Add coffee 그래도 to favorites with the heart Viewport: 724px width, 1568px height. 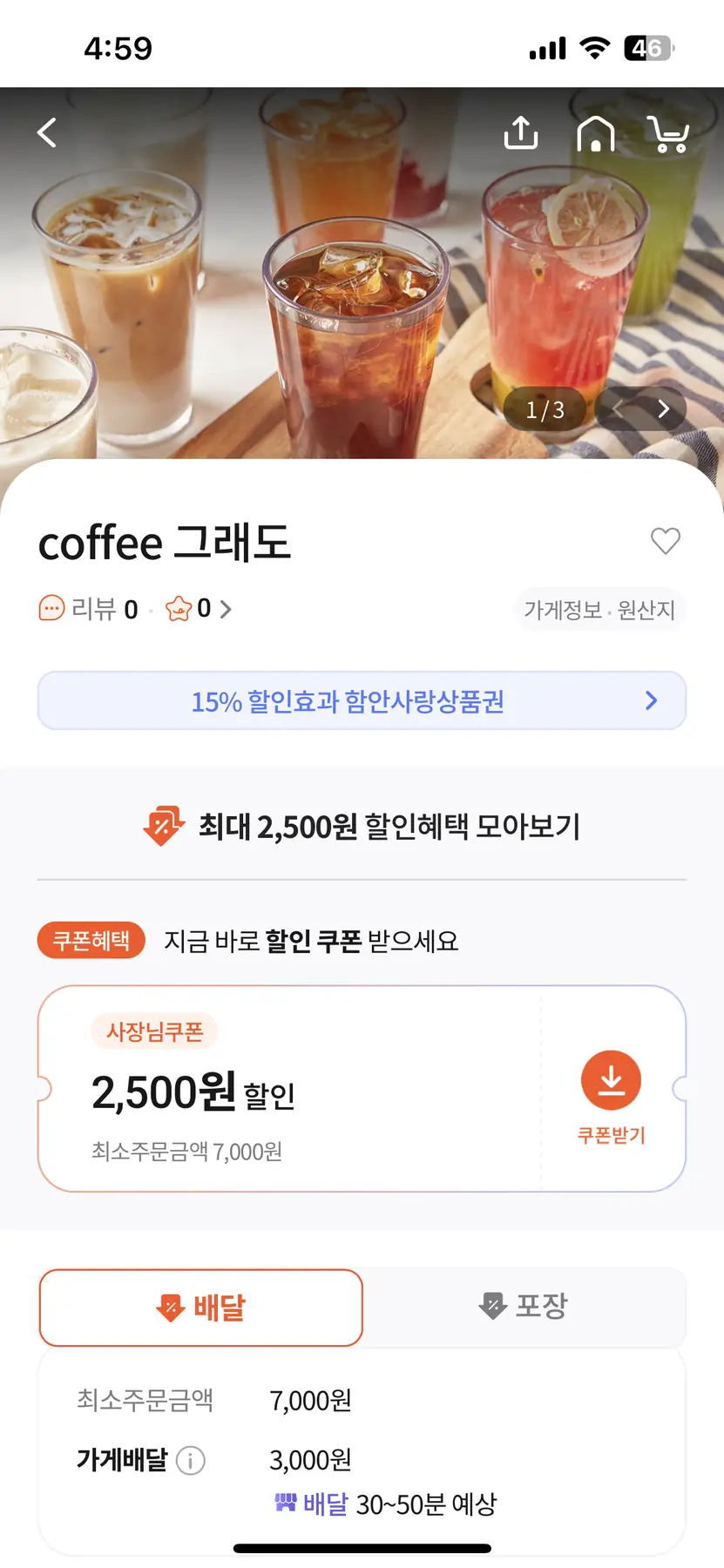666,541
